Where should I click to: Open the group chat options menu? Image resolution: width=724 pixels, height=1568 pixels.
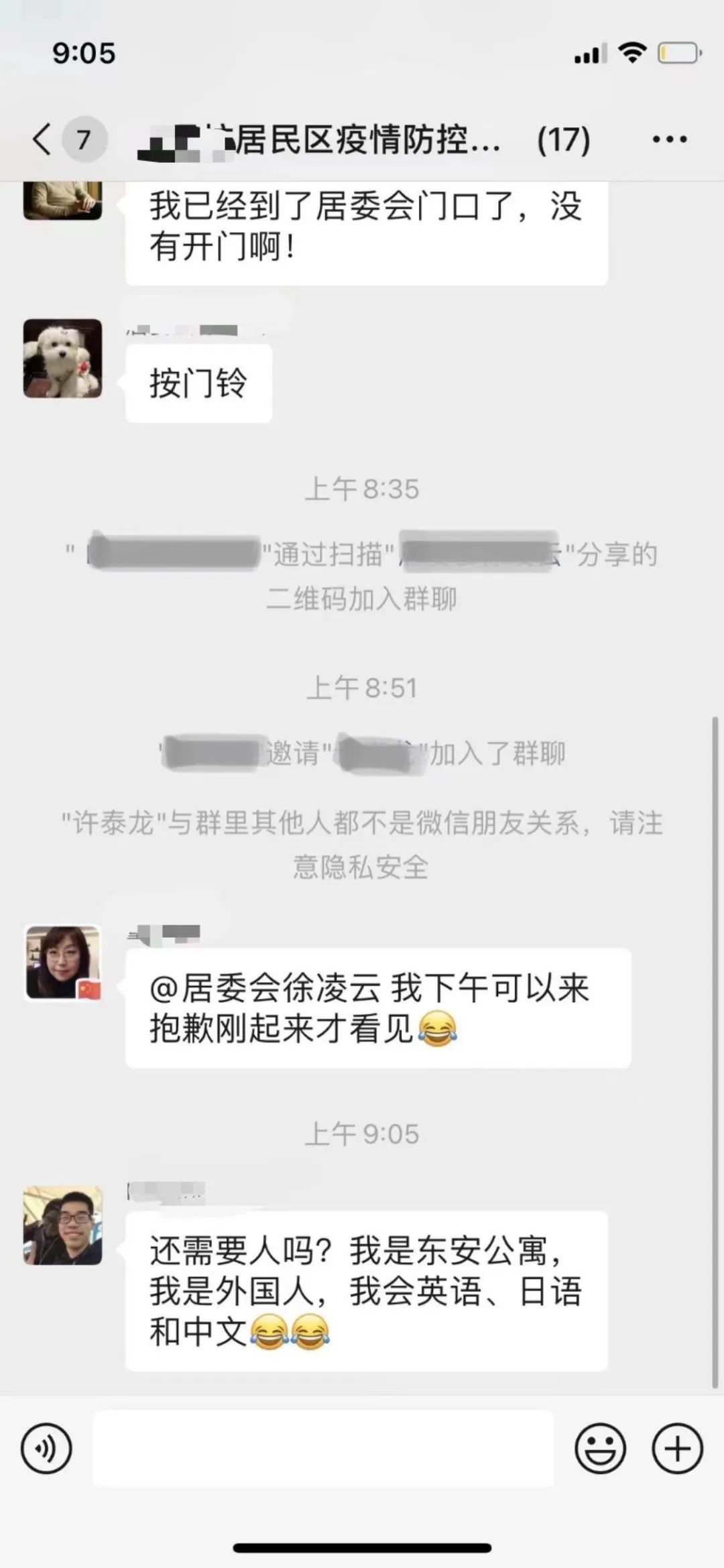click(669, 139)
